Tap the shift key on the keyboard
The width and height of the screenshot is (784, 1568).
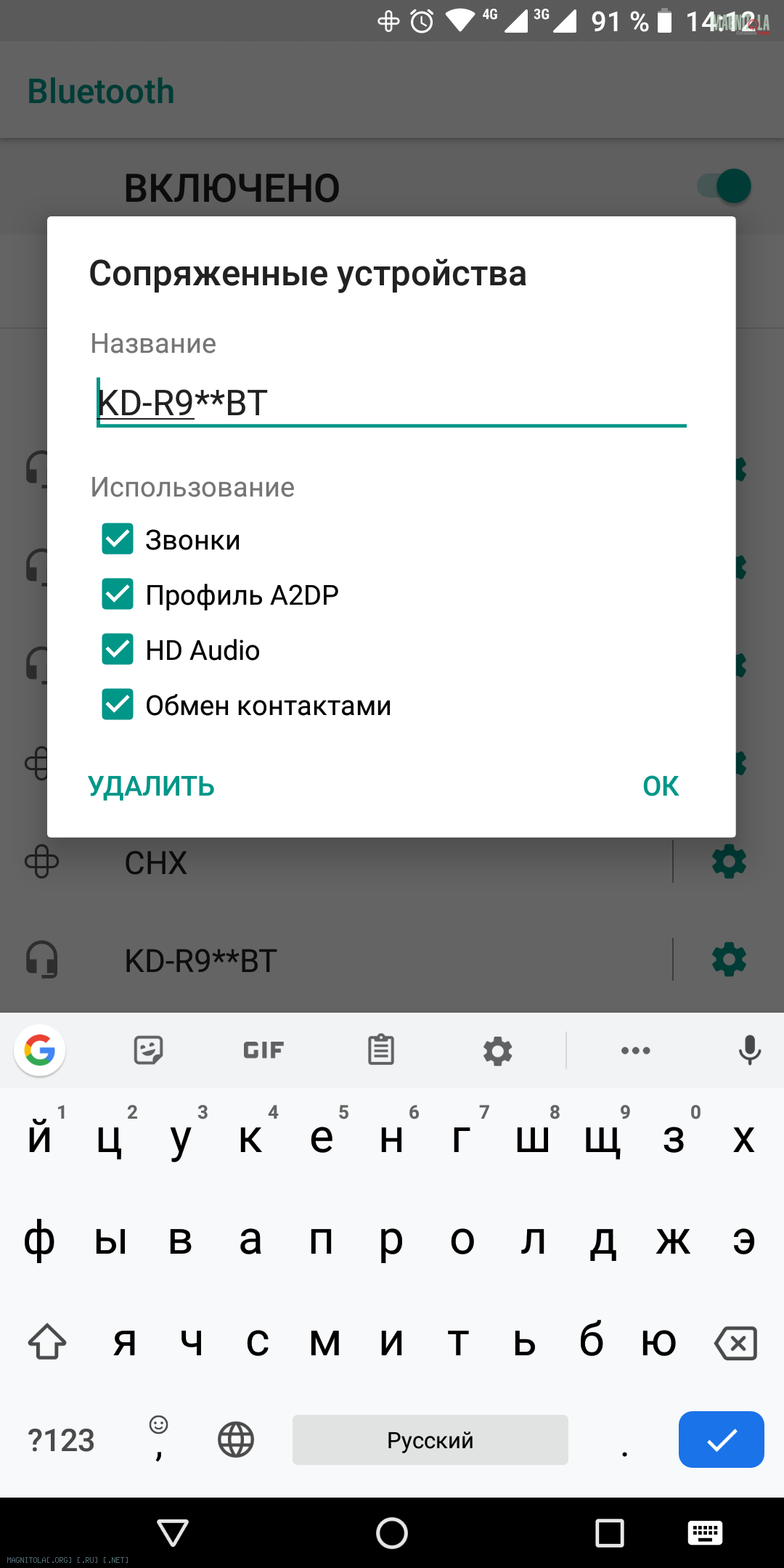coord(47,1342)
